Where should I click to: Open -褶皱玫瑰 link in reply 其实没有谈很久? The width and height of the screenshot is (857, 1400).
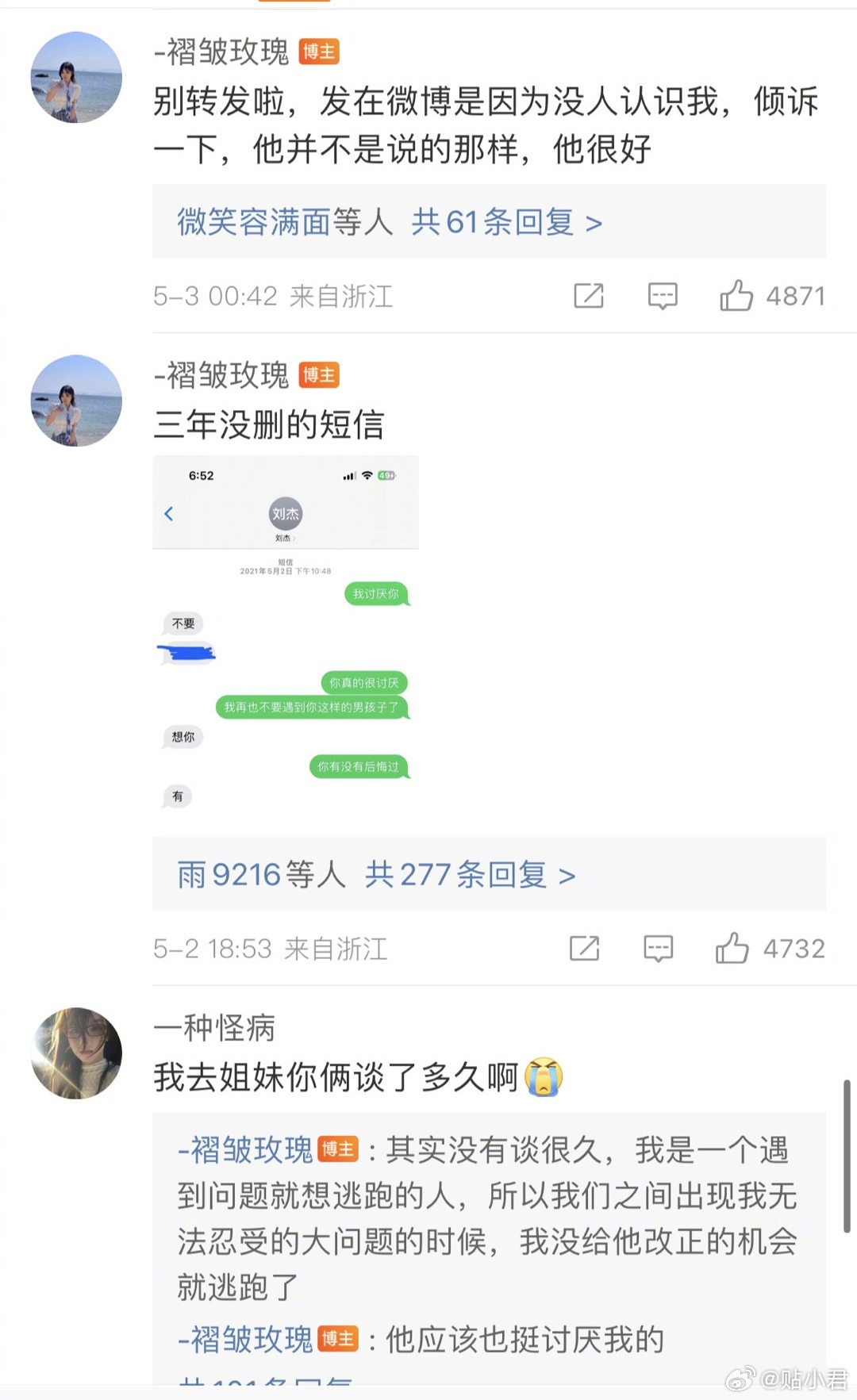click(x=246, y=1149)
